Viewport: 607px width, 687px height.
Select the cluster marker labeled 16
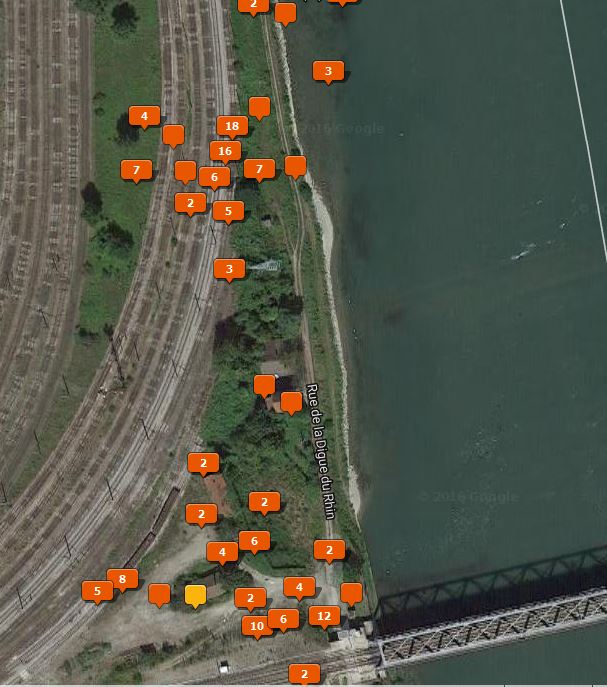225,151
